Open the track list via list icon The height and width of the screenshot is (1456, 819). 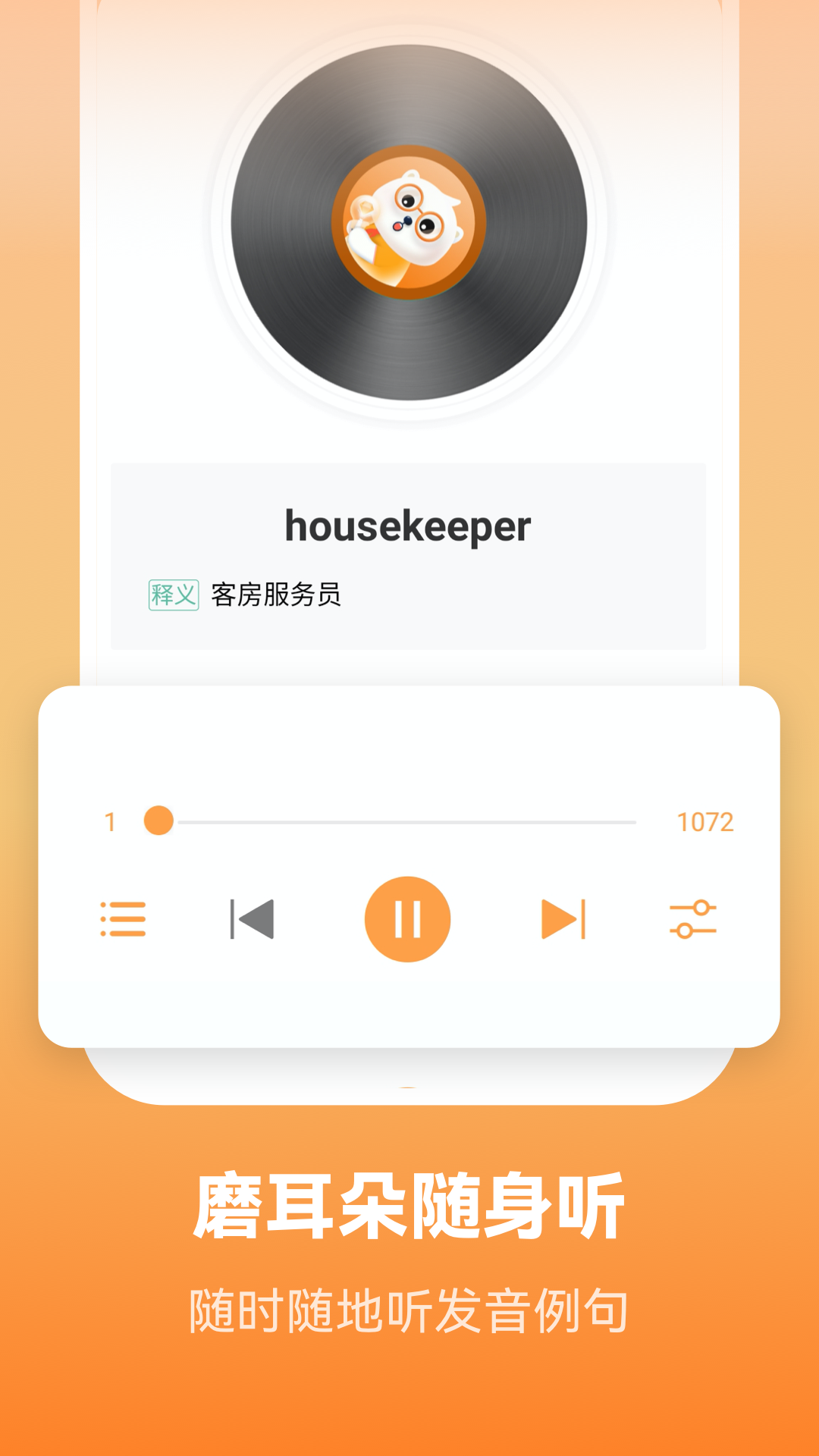124,918
